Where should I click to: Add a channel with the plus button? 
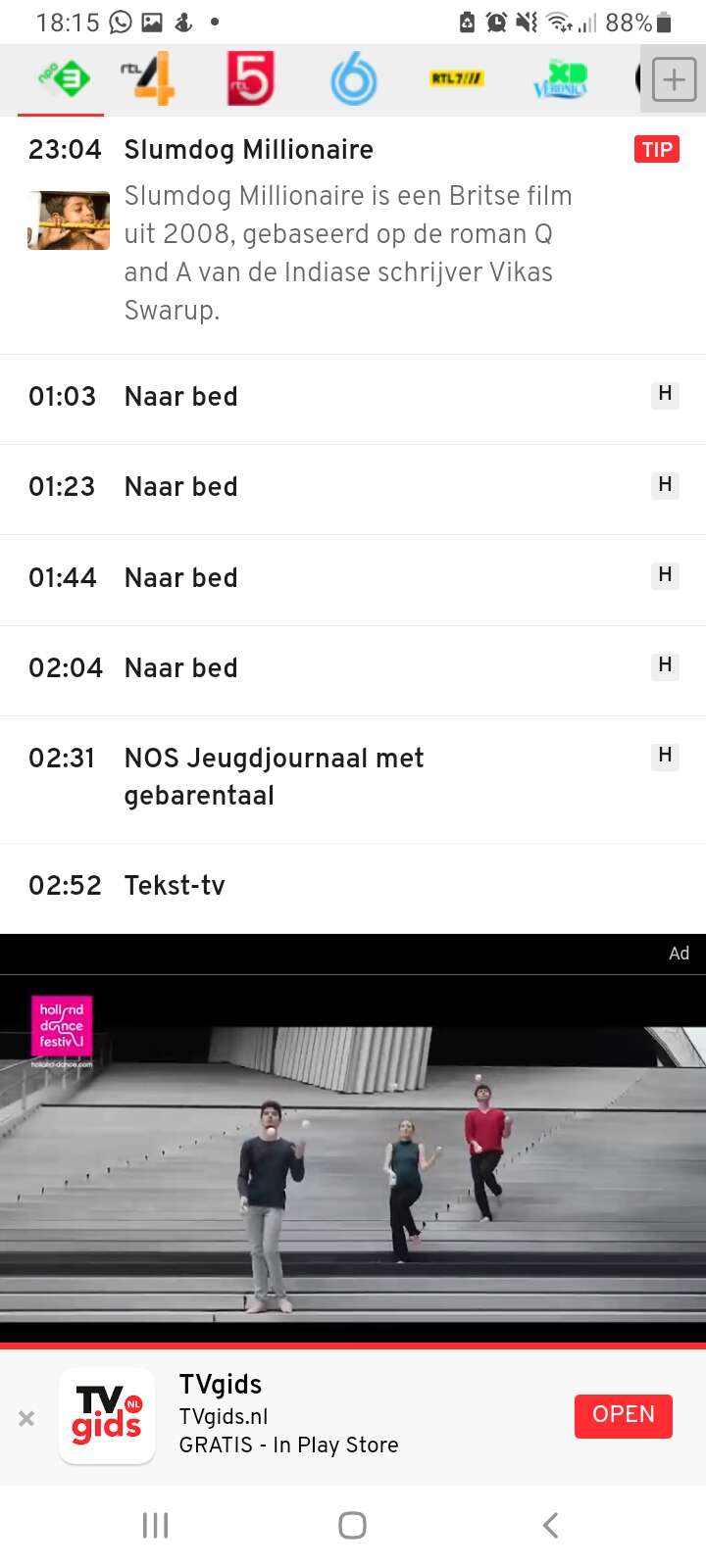pyautogui.click(x=674, y=79)
